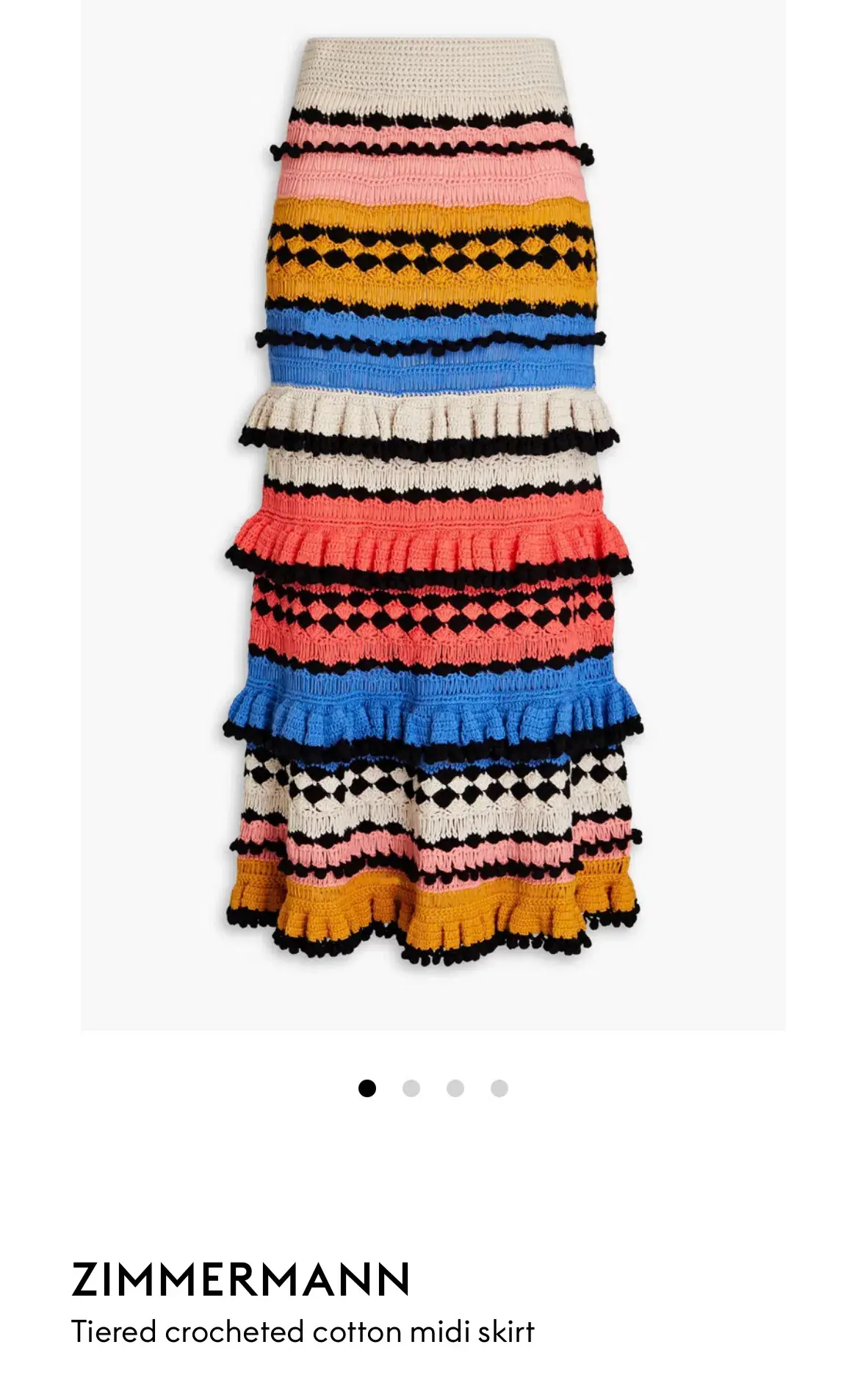Select the third carousel page dot
Screen dimensions: 866x1400
coord(455,1088)
